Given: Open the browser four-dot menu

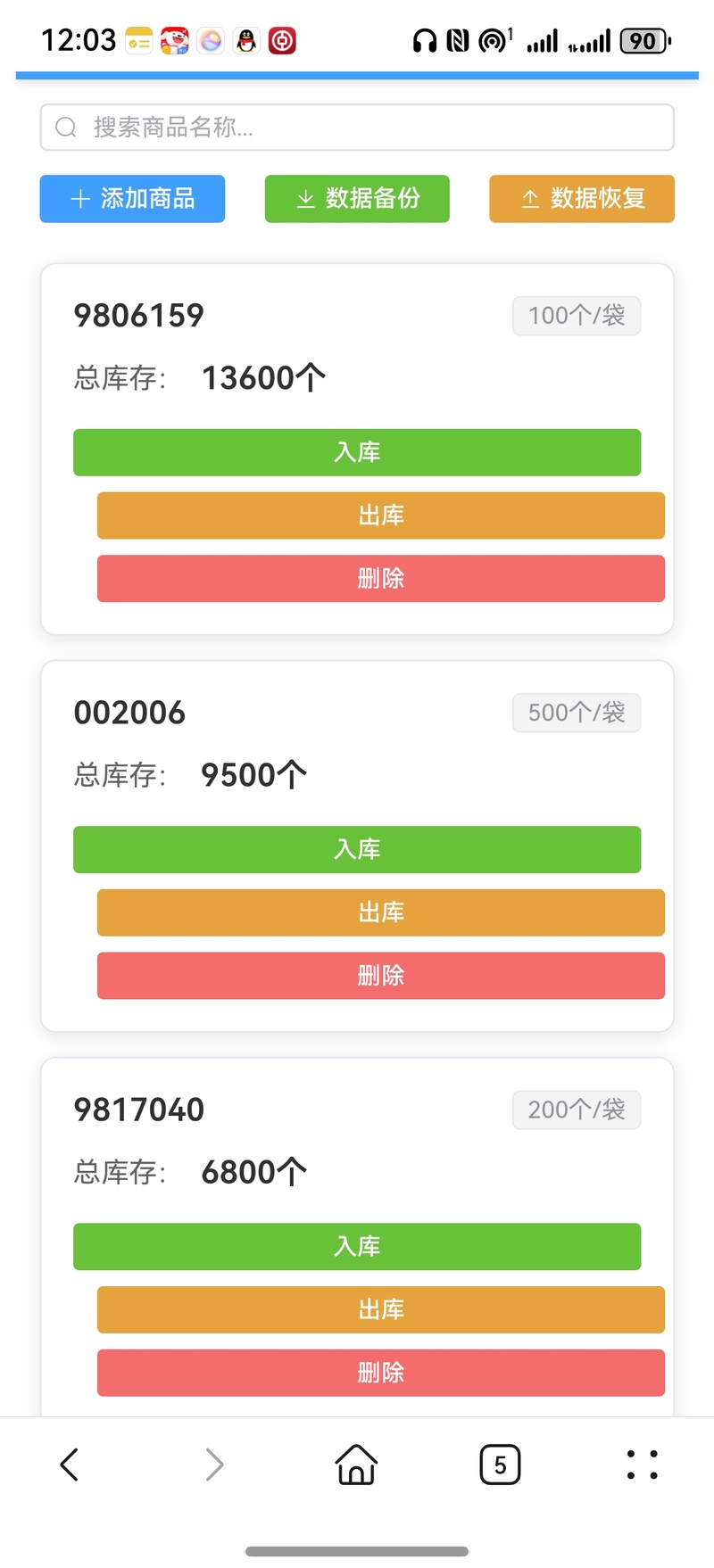Looking at the screenshot, I should [x=642, y=1465].
